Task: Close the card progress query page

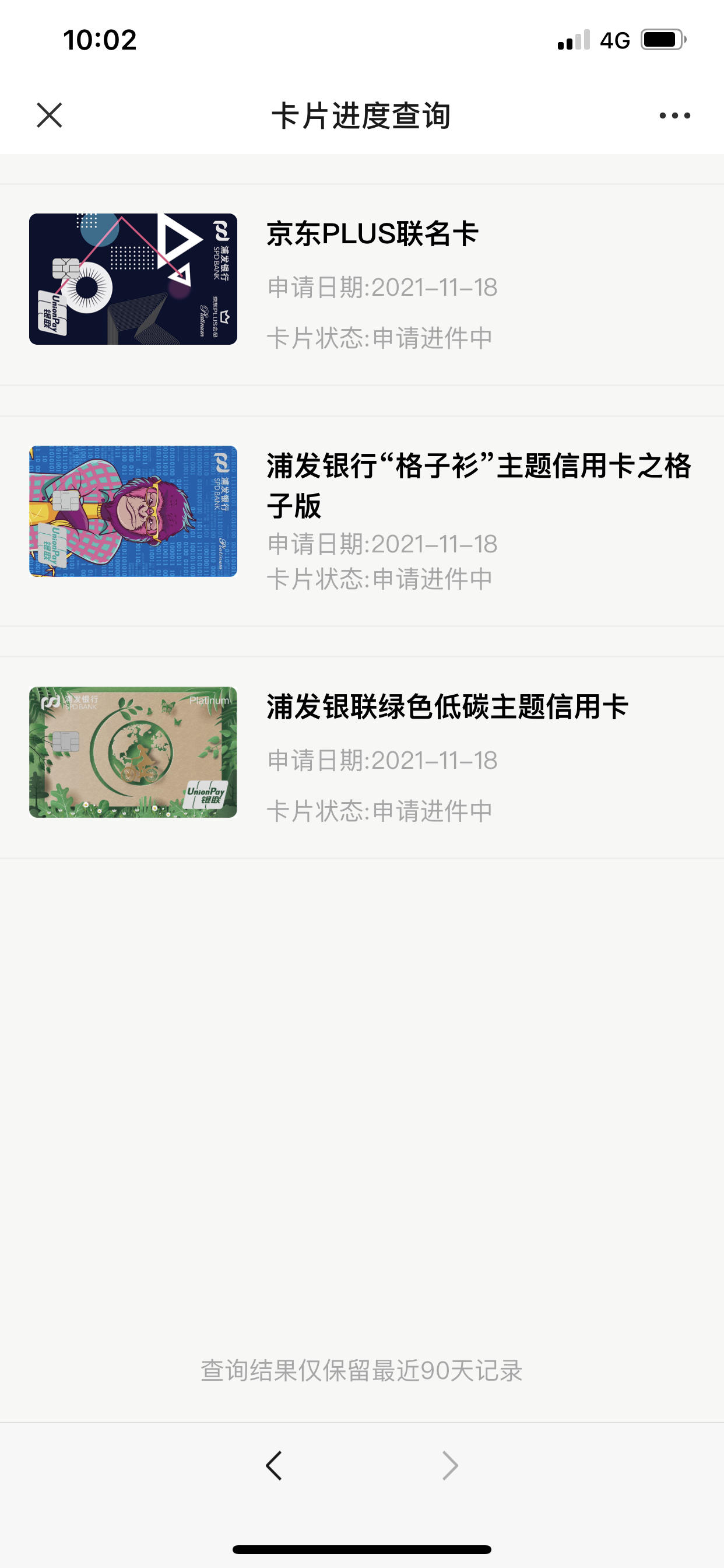Action: click(50, 115)
